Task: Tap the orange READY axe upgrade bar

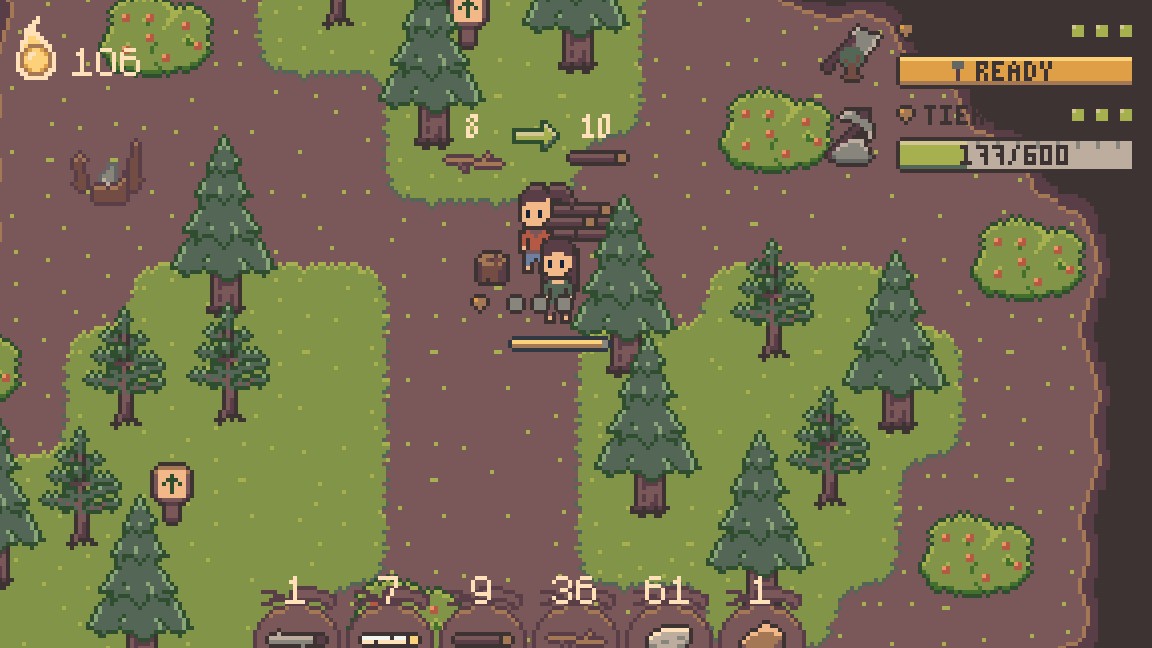Action: click(x=1015, y=71)
